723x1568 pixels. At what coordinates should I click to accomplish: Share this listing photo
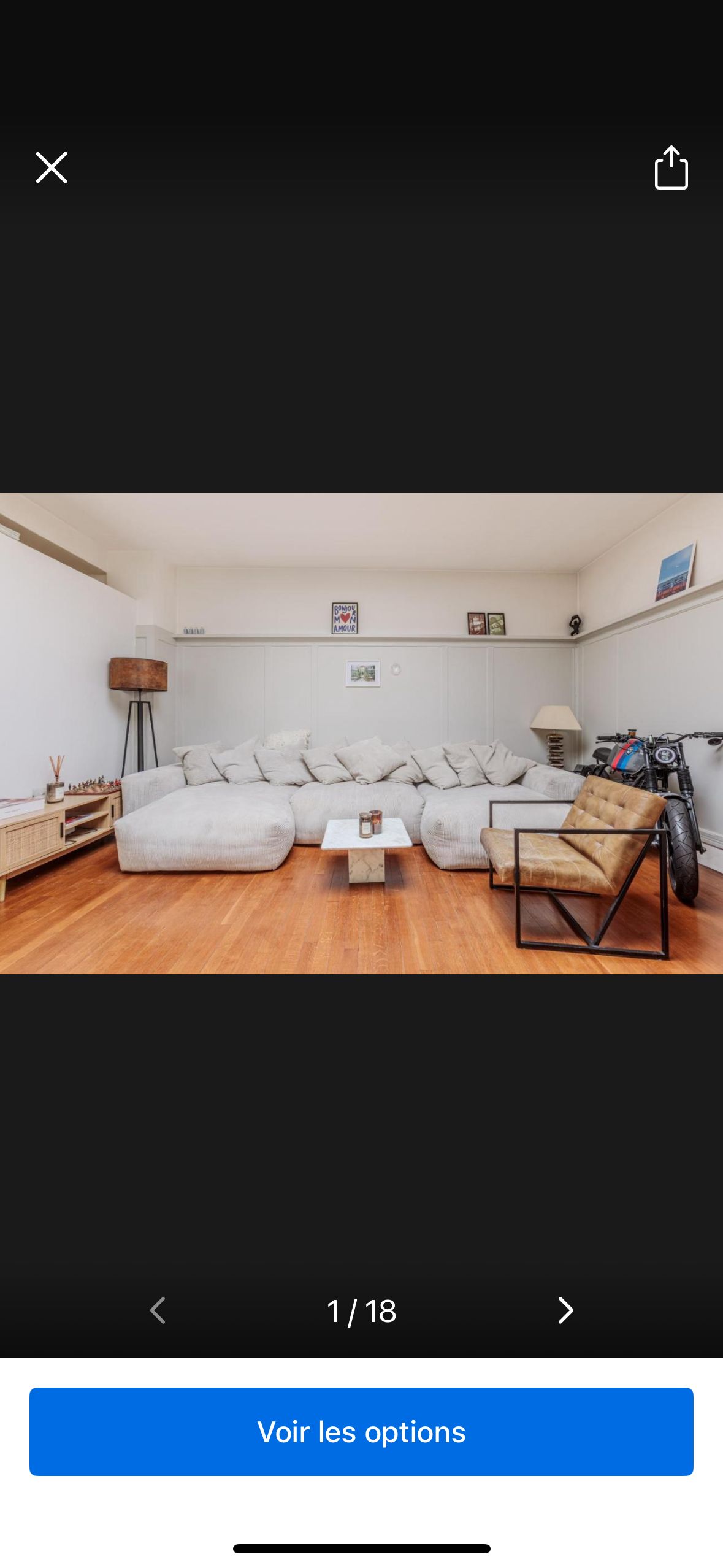point(671,167)
